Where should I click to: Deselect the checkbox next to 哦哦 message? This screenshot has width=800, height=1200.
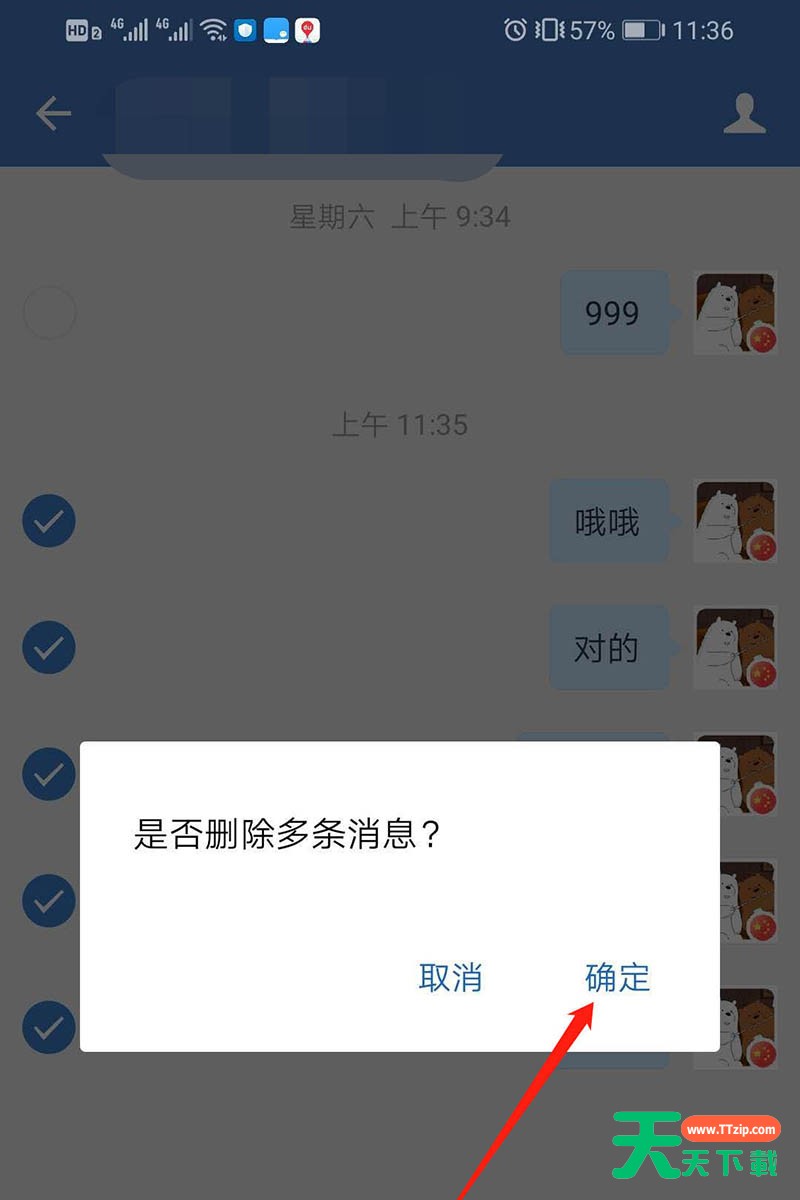(48, 521)
